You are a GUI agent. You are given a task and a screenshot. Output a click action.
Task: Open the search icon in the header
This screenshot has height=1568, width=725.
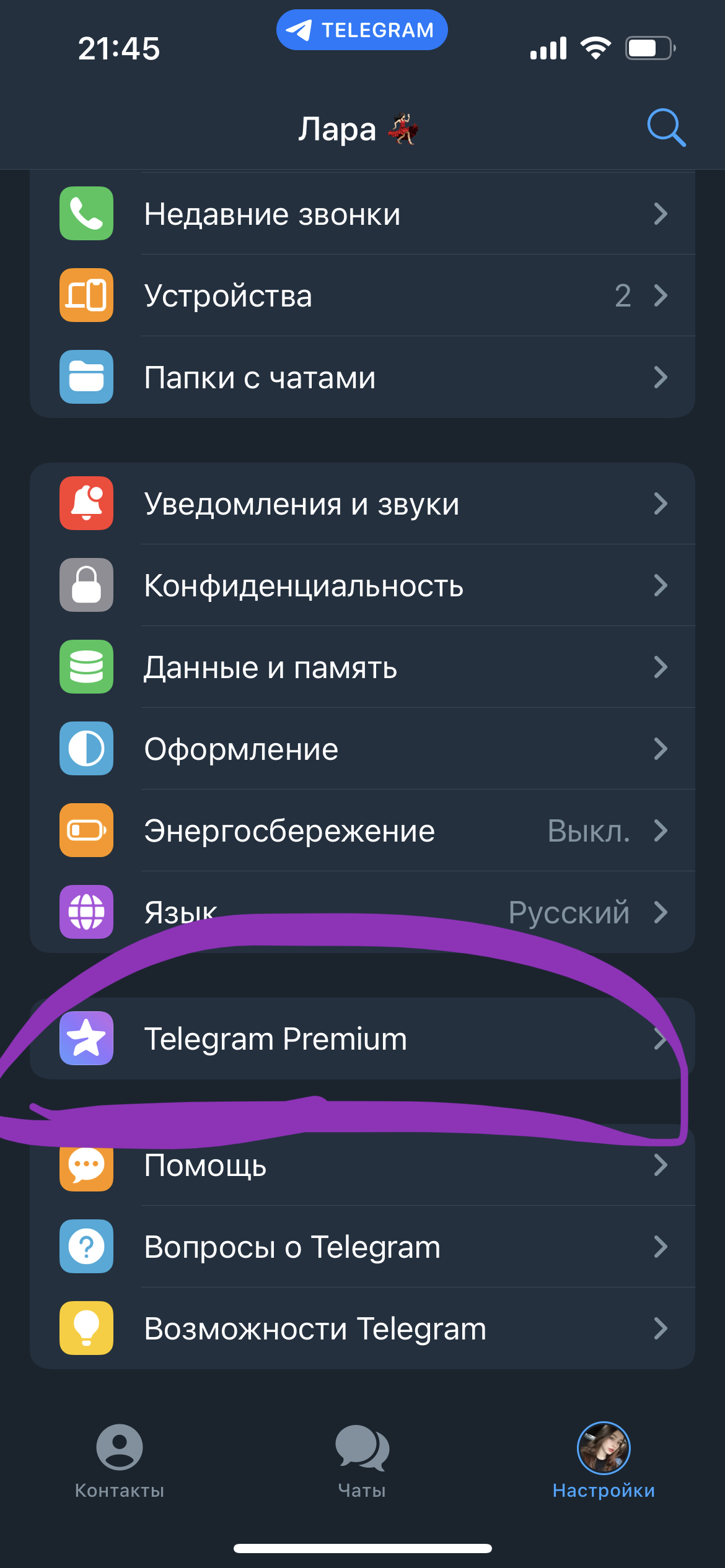(666, 128)
